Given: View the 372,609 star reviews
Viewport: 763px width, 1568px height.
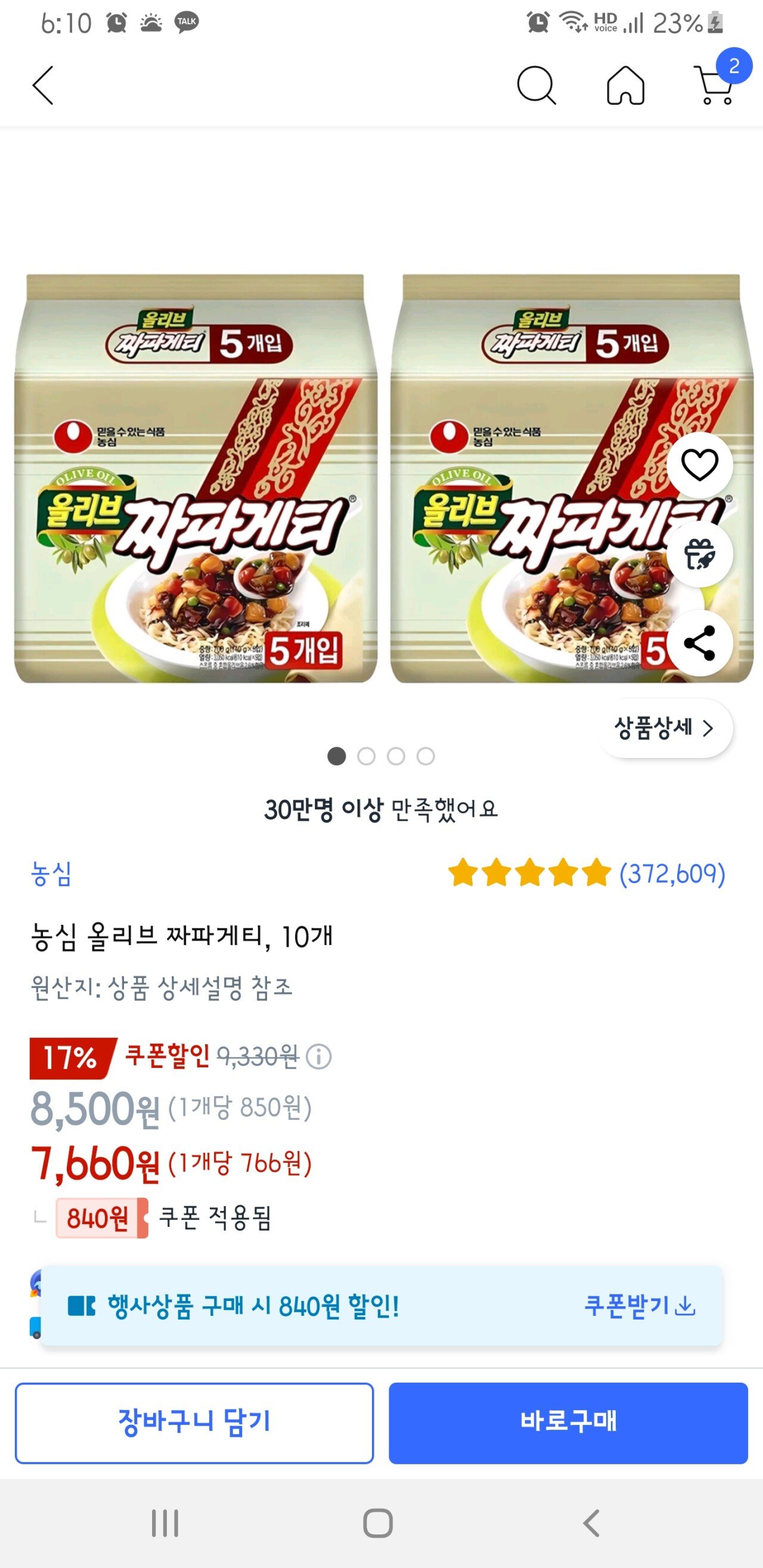Looking at the screenshot, I should pos(587,874).
